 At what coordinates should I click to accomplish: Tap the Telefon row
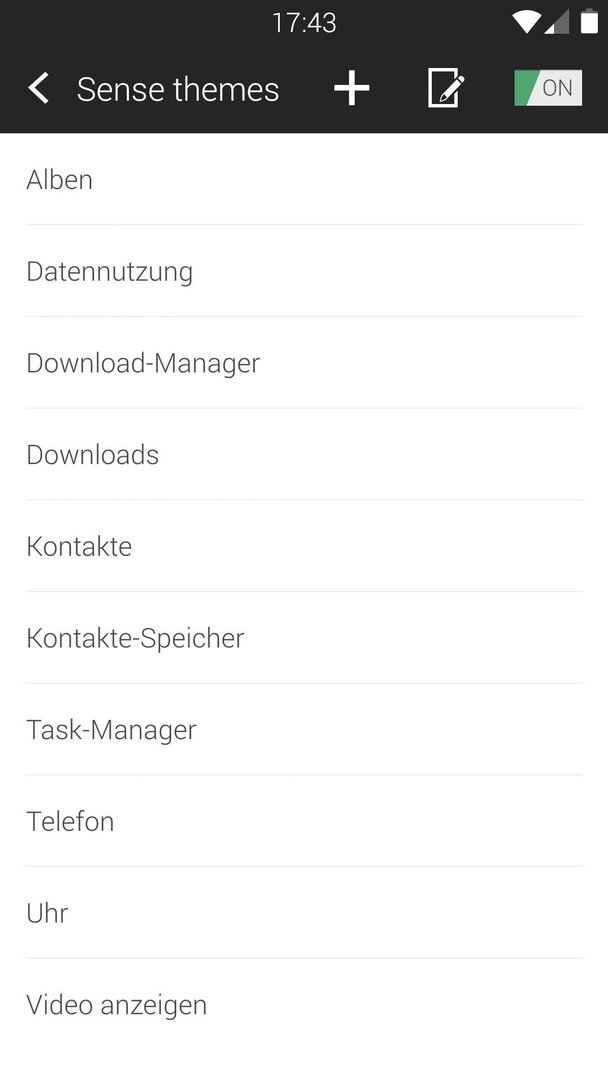(x=304, y=820)
